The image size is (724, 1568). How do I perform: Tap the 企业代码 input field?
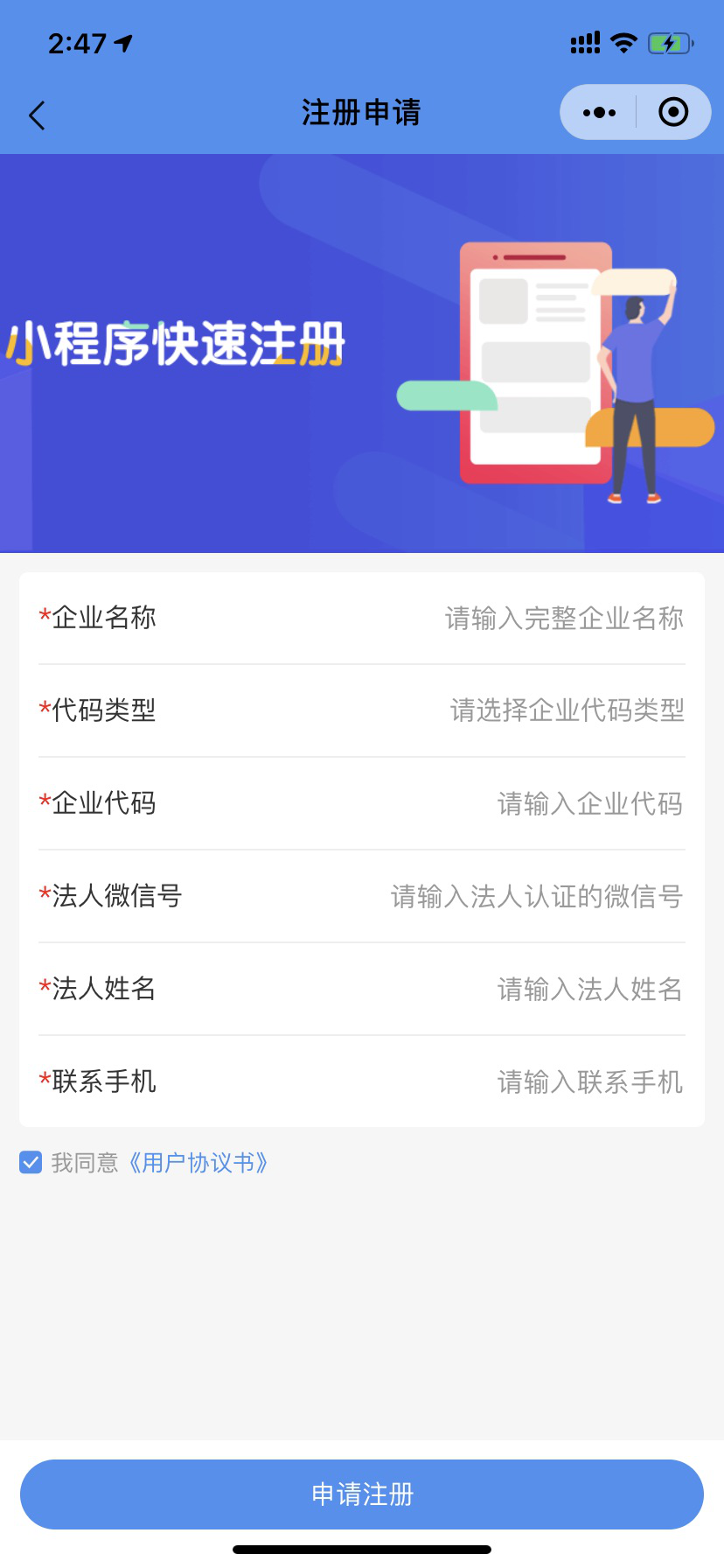pyautogui.click(x=362, y=803)
